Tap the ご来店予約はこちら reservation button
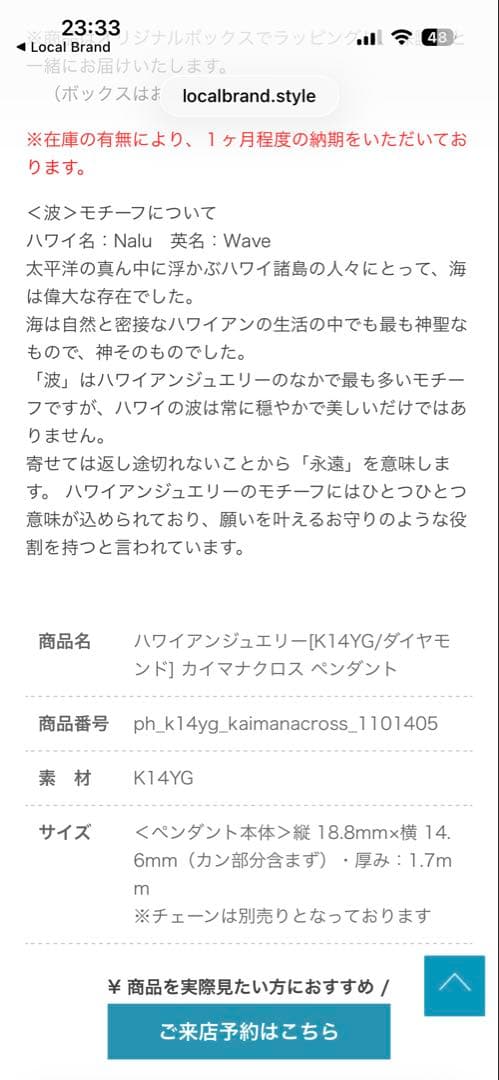This screenshot has width=499, height=1080. tap(248, 1031)
